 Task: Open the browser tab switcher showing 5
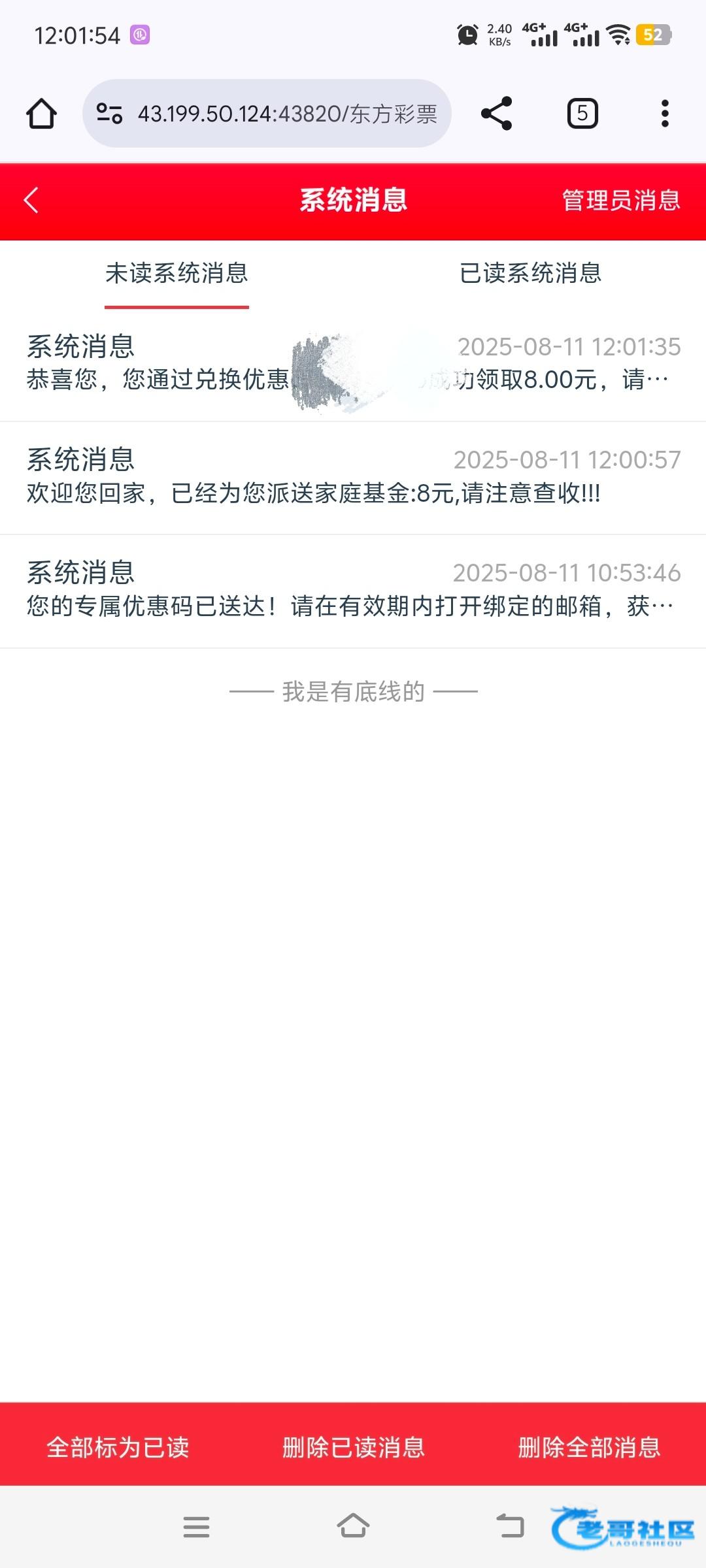coord(582,114)
